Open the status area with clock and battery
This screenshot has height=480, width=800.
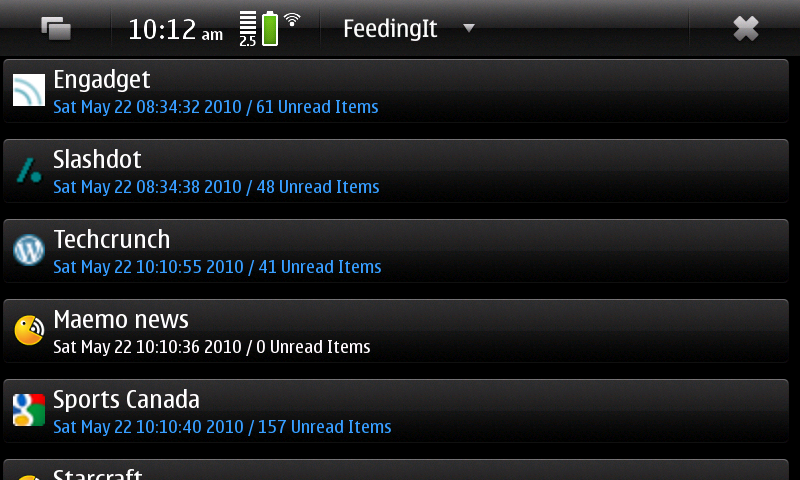point(214,28)
